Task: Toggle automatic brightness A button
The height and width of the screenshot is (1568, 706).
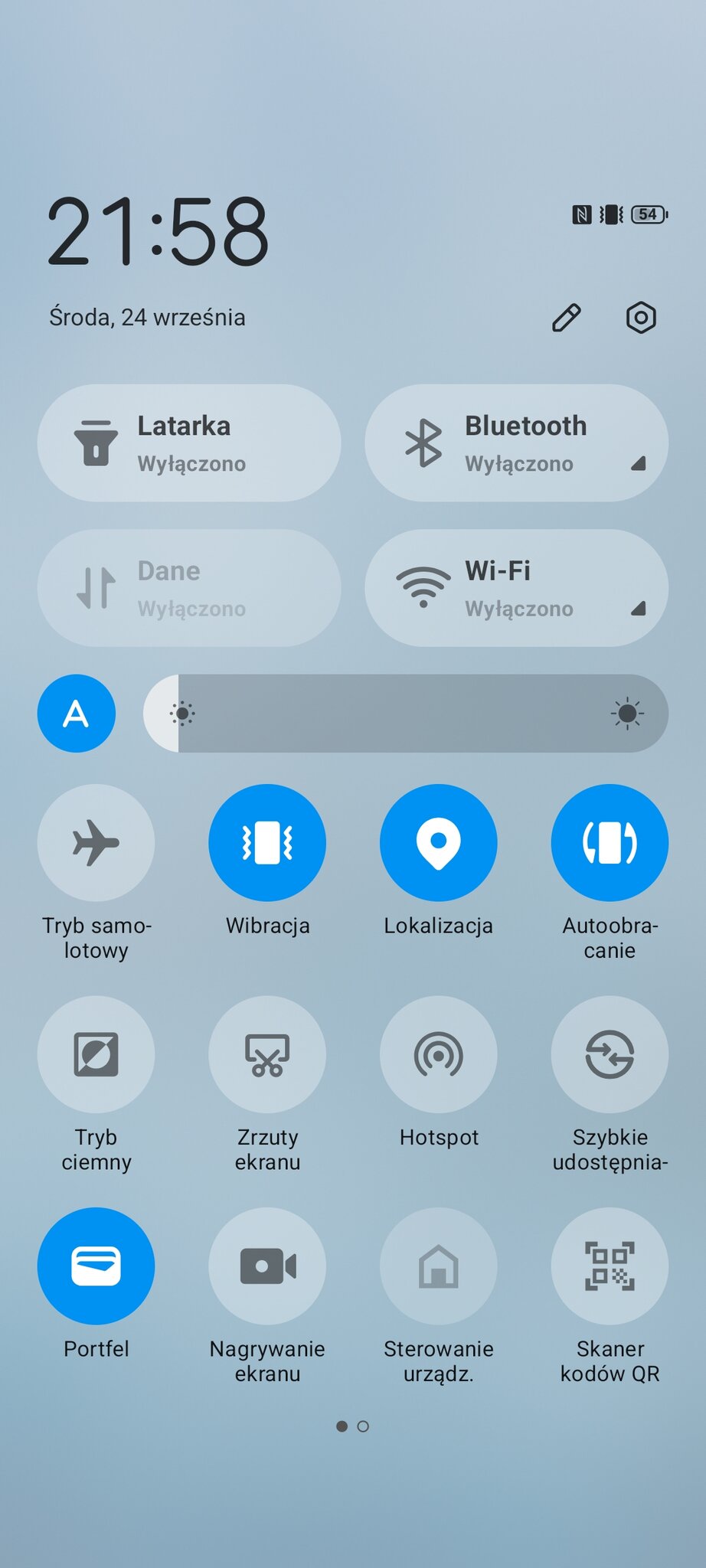Action: 77,714
